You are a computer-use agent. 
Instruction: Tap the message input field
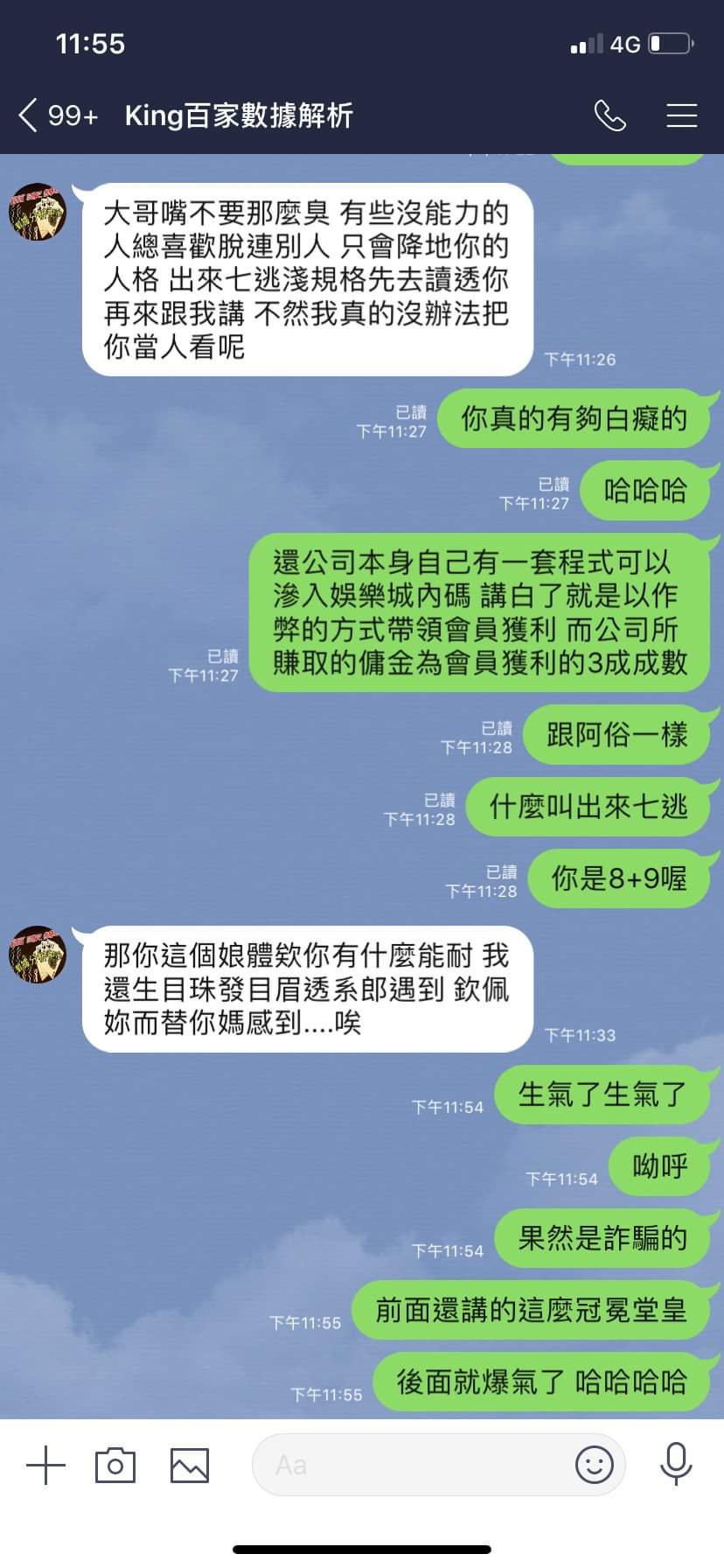411,1465
